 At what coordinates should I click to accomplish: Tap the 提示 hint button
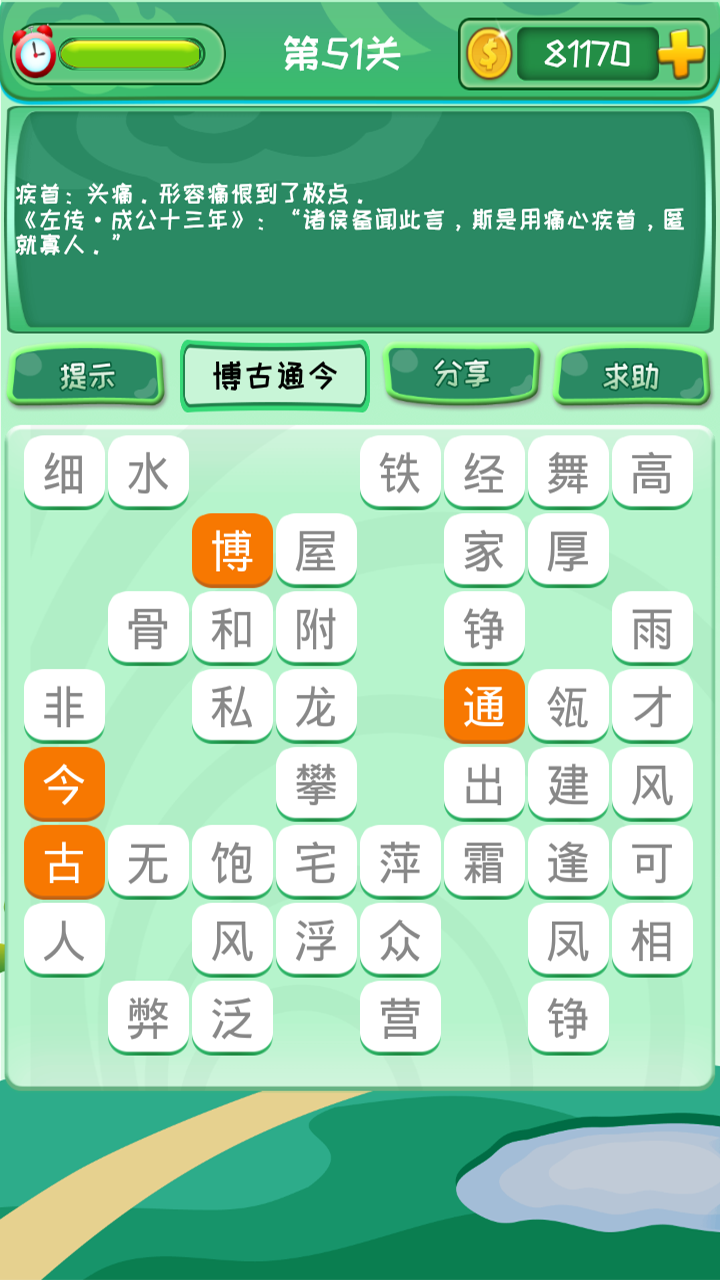86,376
